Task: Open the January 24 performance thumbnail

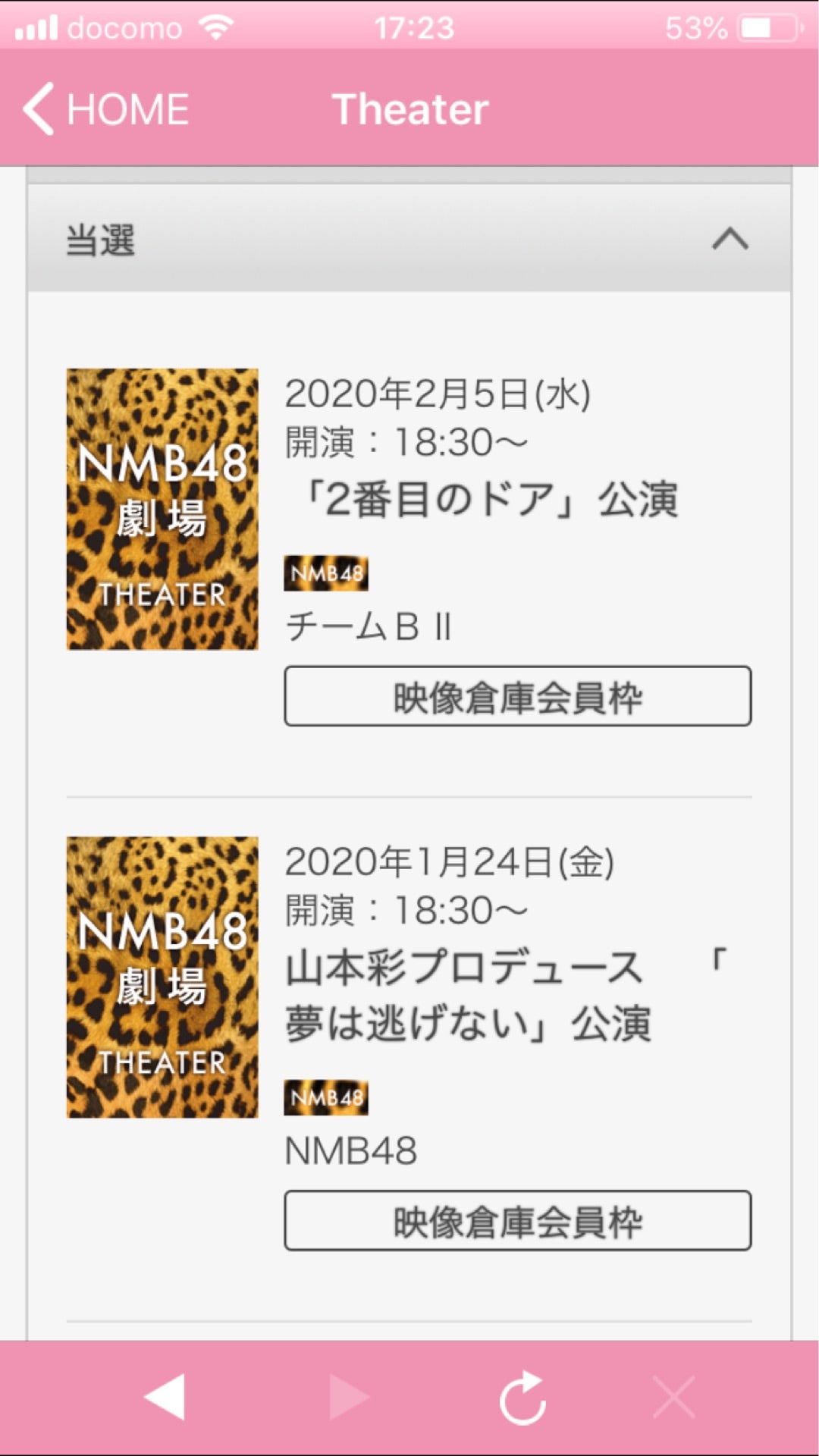Action: click(162, 977)
